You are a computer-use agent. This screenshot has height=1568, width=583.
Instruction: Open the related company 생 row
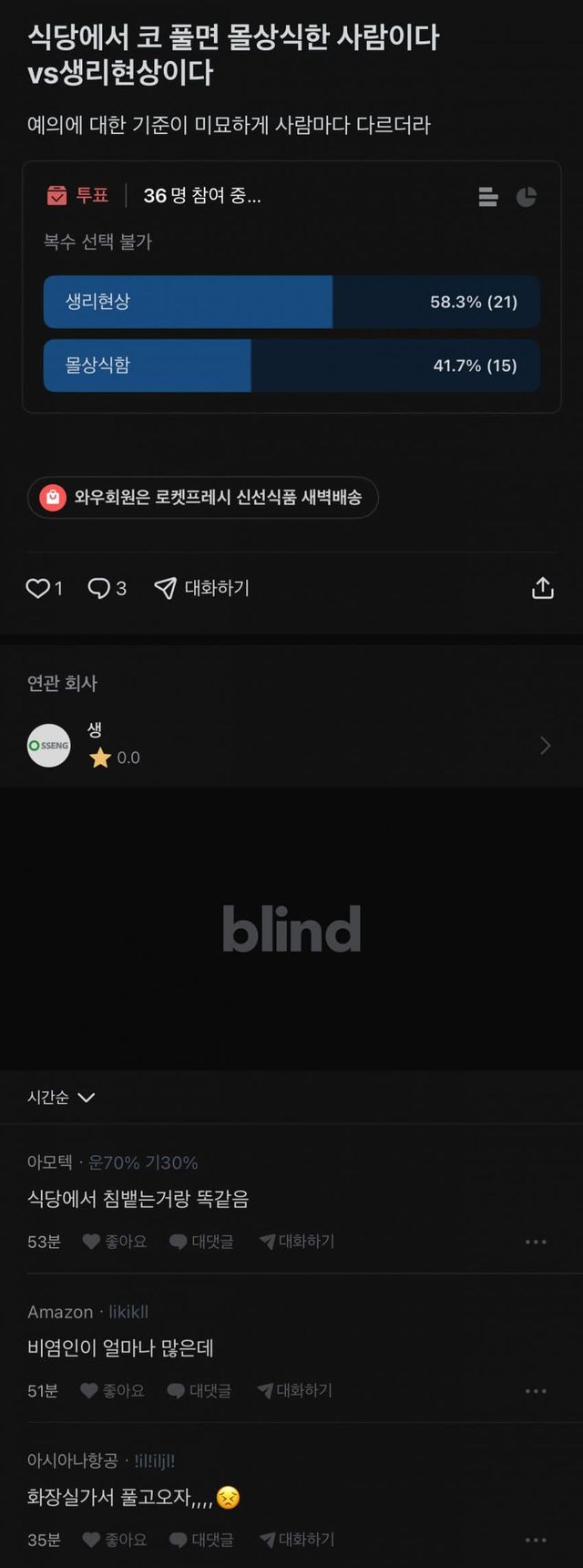[291, 745]
